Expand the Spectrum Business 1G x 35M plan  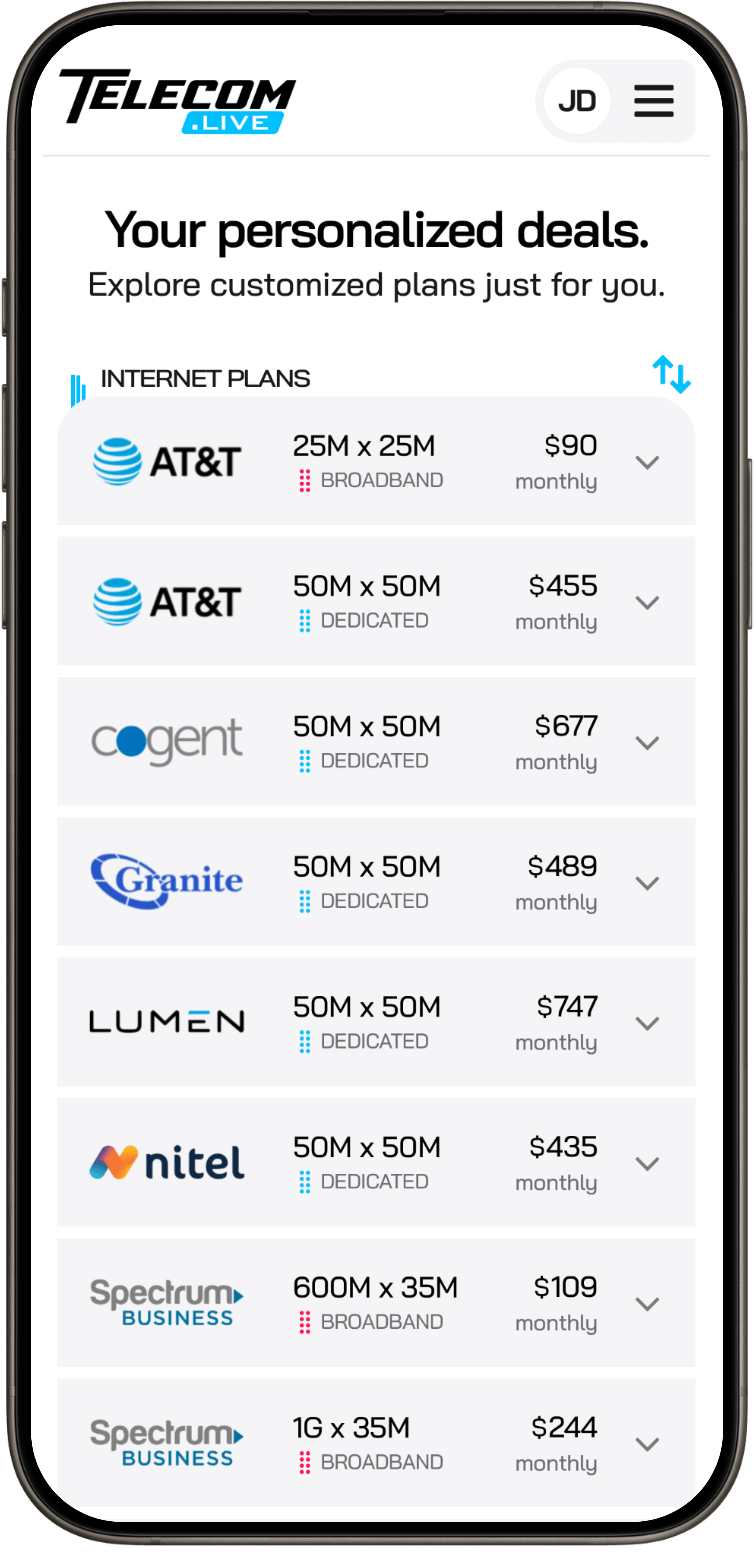(x=648, y=1444)
